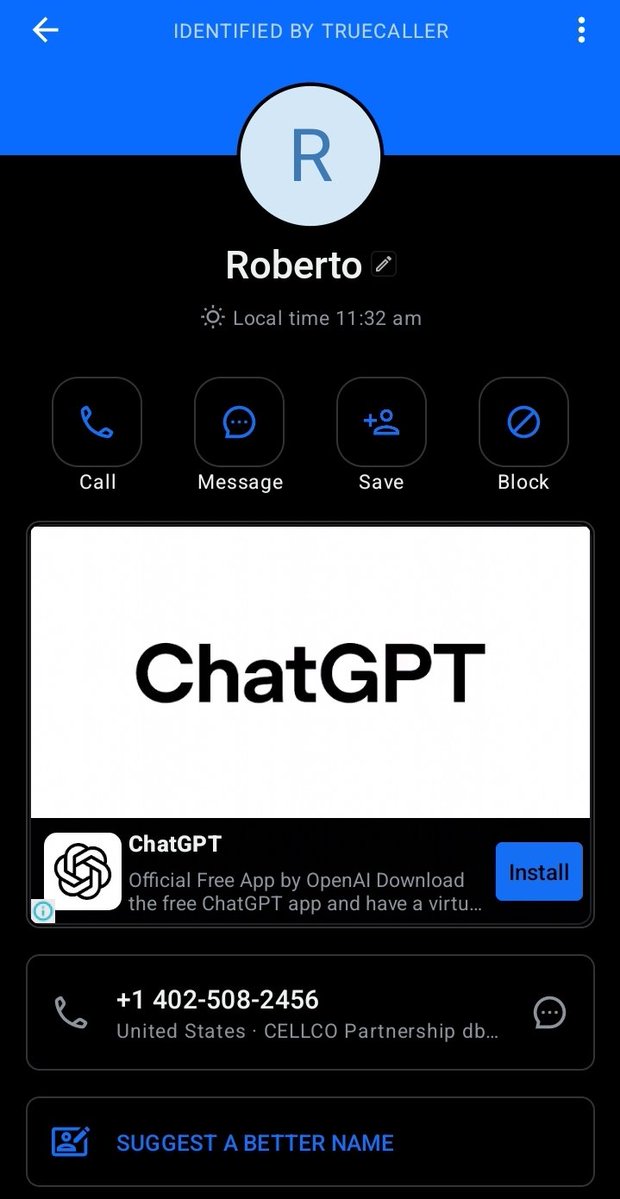
Task: Open the ChatGPT ad banner
Action: point(310,672)
